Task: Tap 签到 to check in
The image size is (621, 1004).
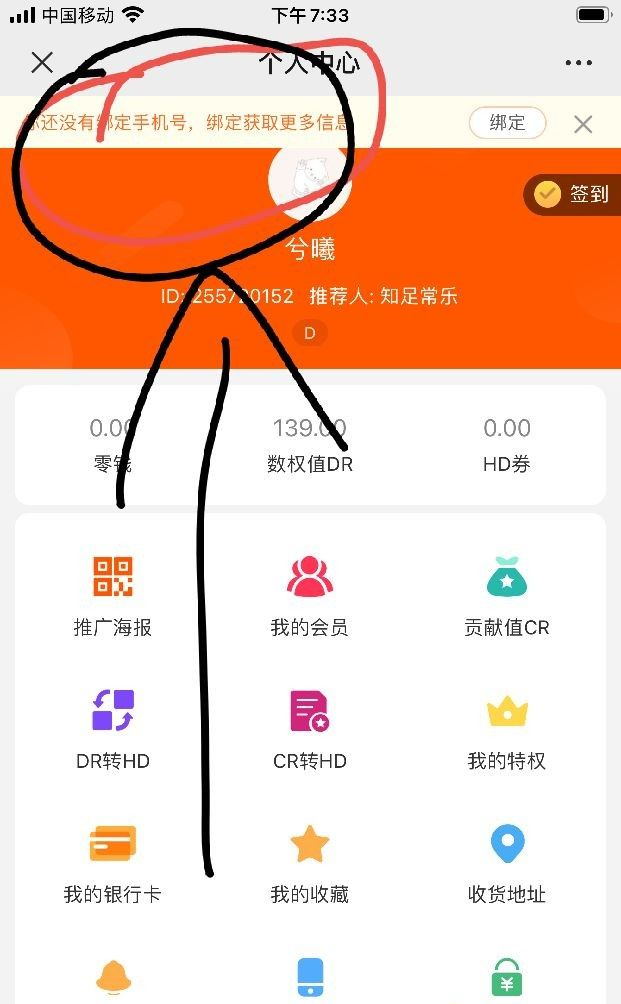Action: coord(573,194)
